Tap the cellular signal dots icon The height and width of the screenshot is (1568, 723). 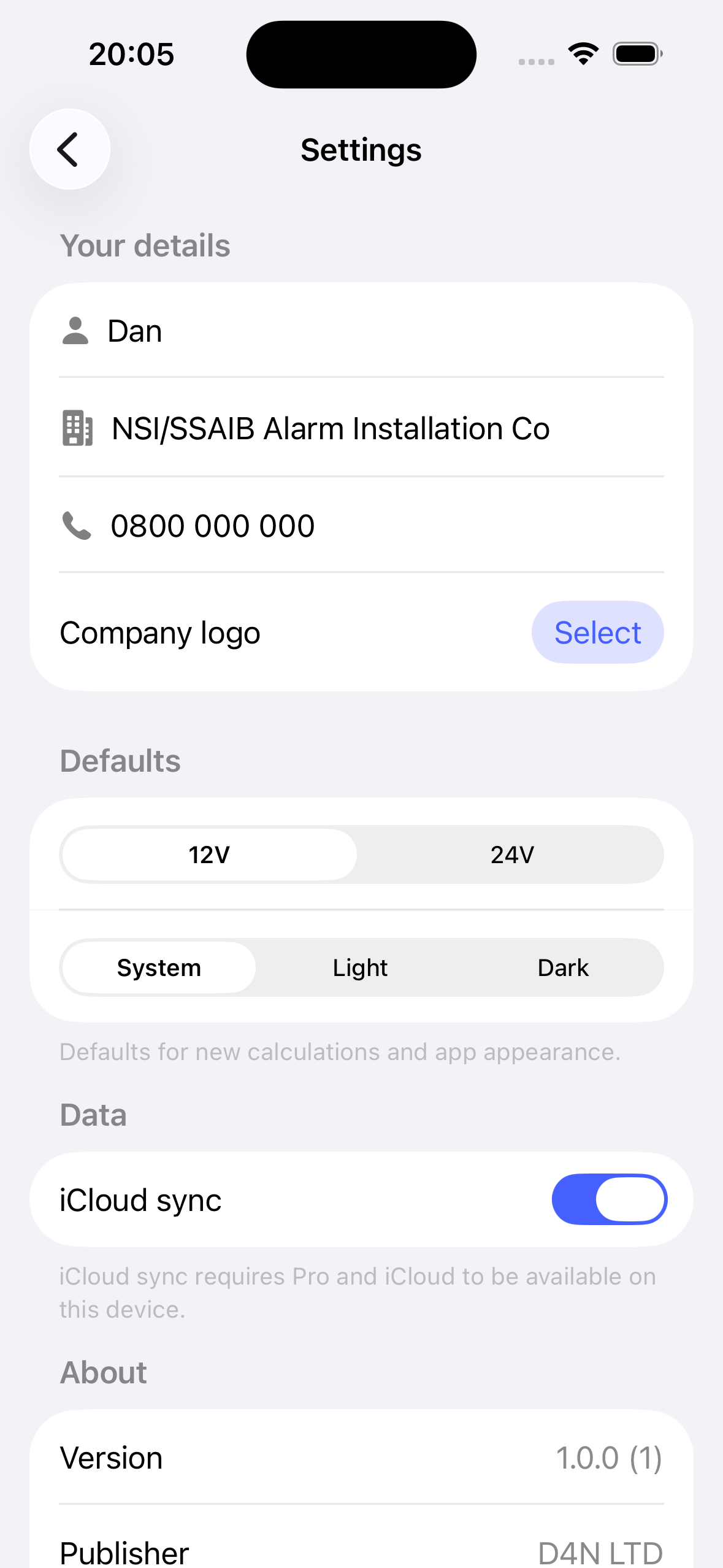pyautogui.click(x=535, y=61)
